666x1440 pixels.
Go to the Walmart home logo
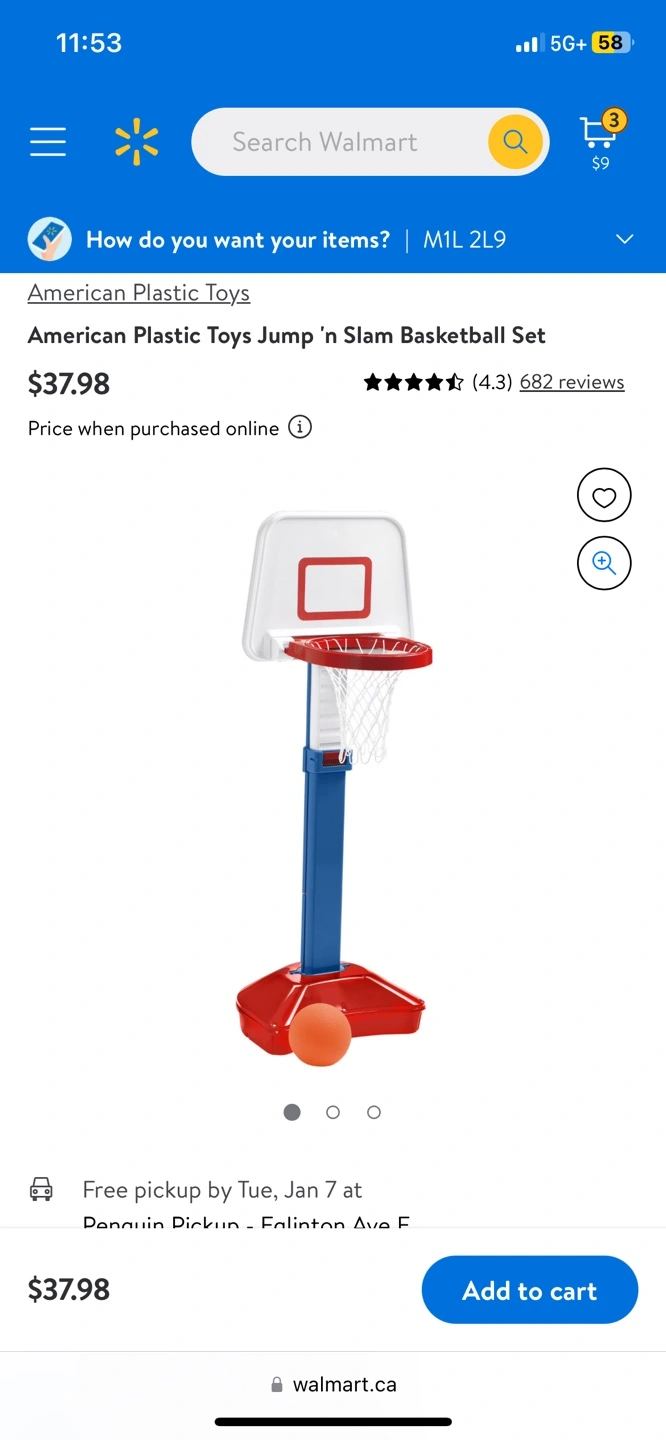(x=137, y=142)
